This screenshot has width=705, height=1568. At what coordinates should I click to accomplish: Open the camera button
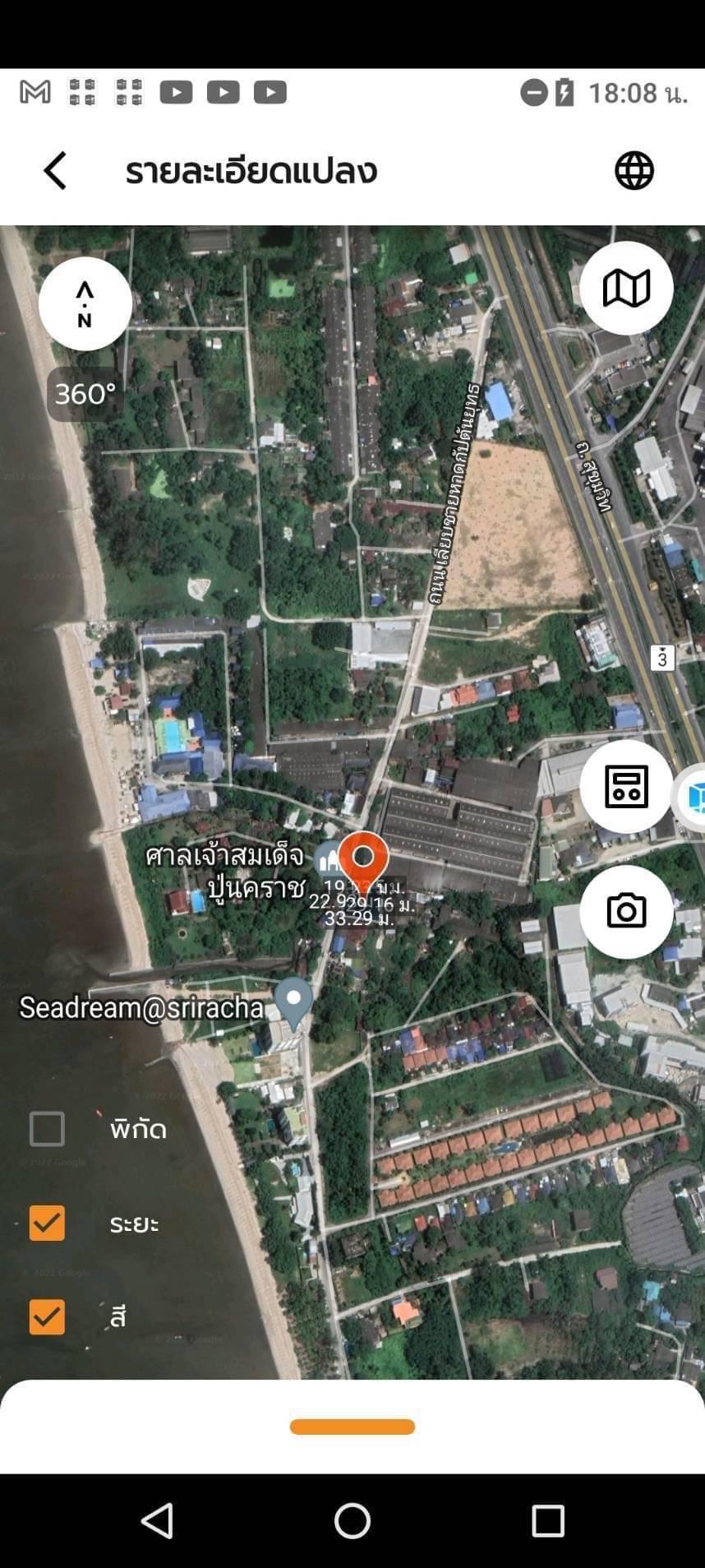coord(626,911)
